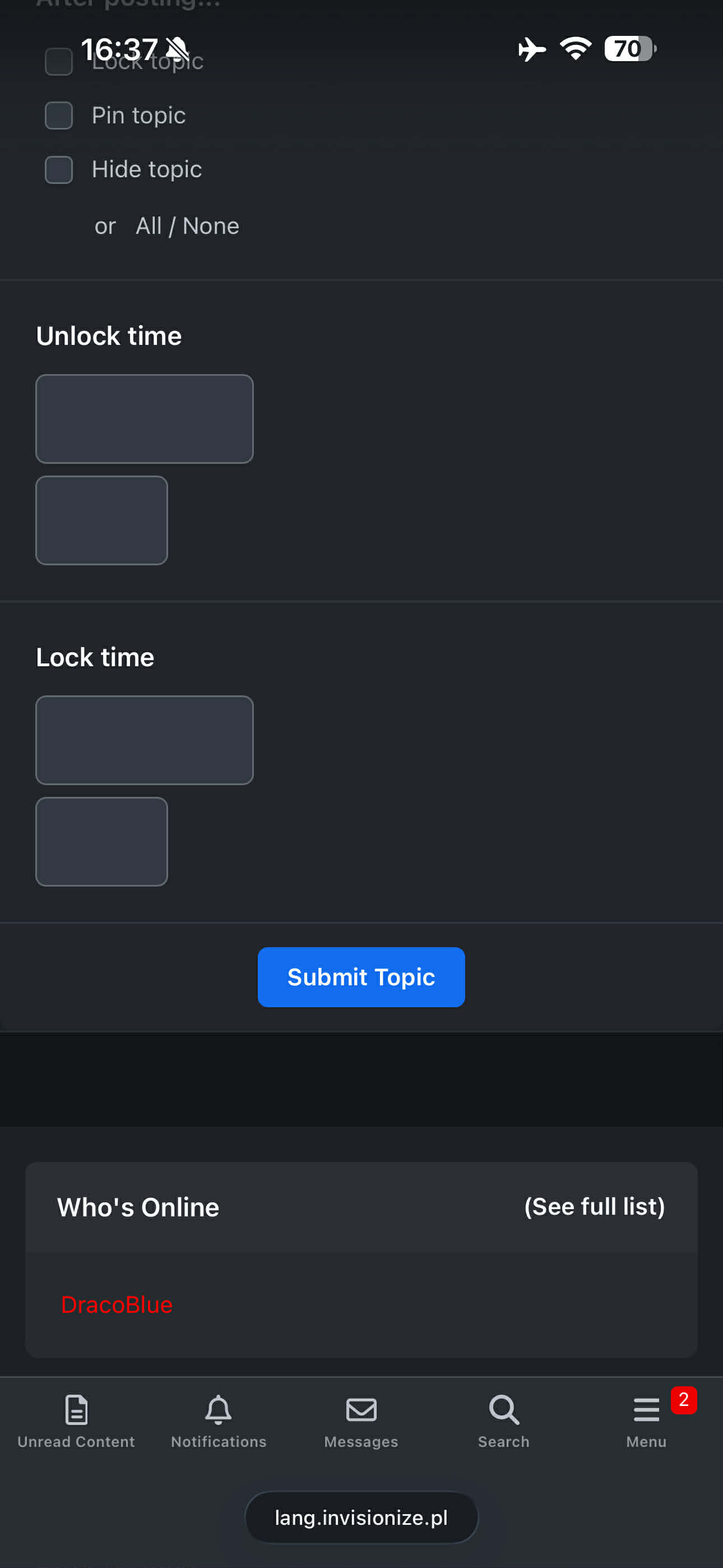Check the Pin topic checkbox
723x1568 pixels.
coord(59,116)
